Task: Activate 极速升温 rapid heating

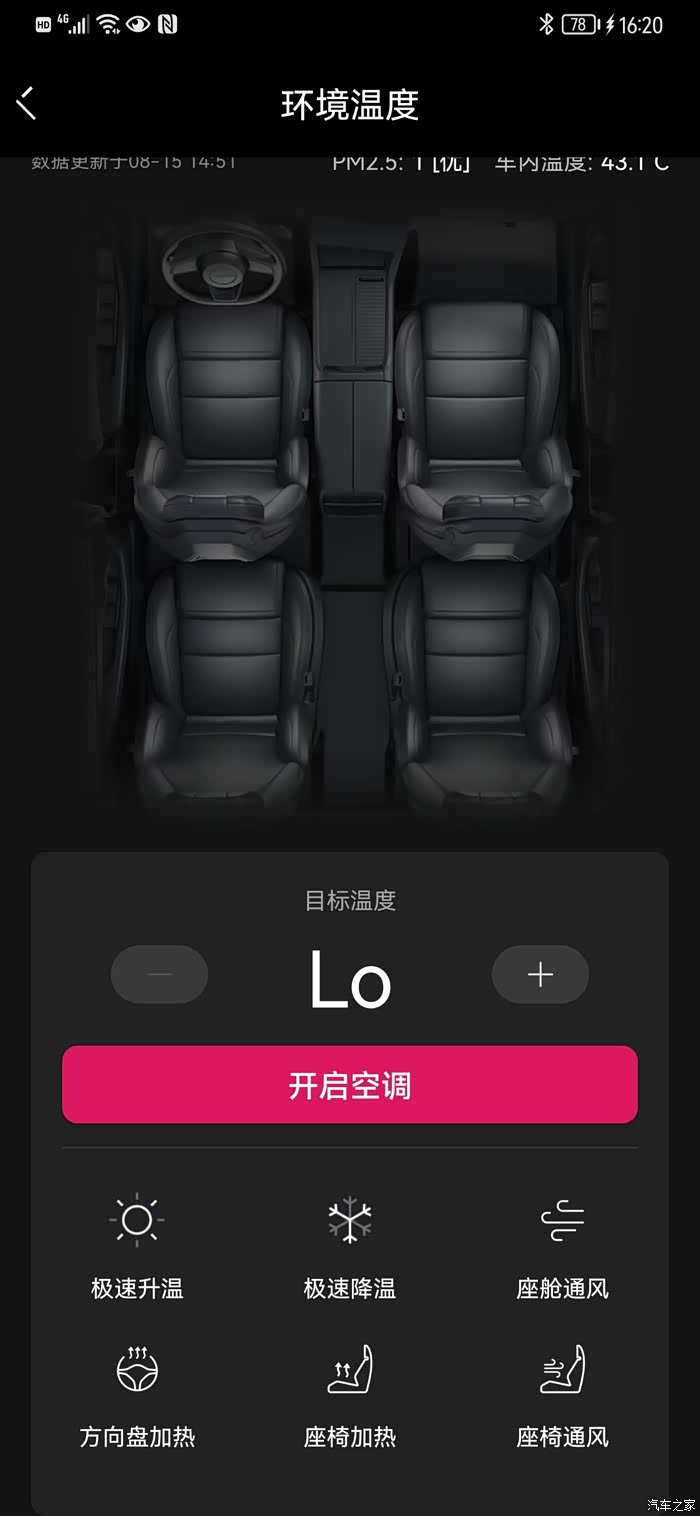Action: [137, 1247]
